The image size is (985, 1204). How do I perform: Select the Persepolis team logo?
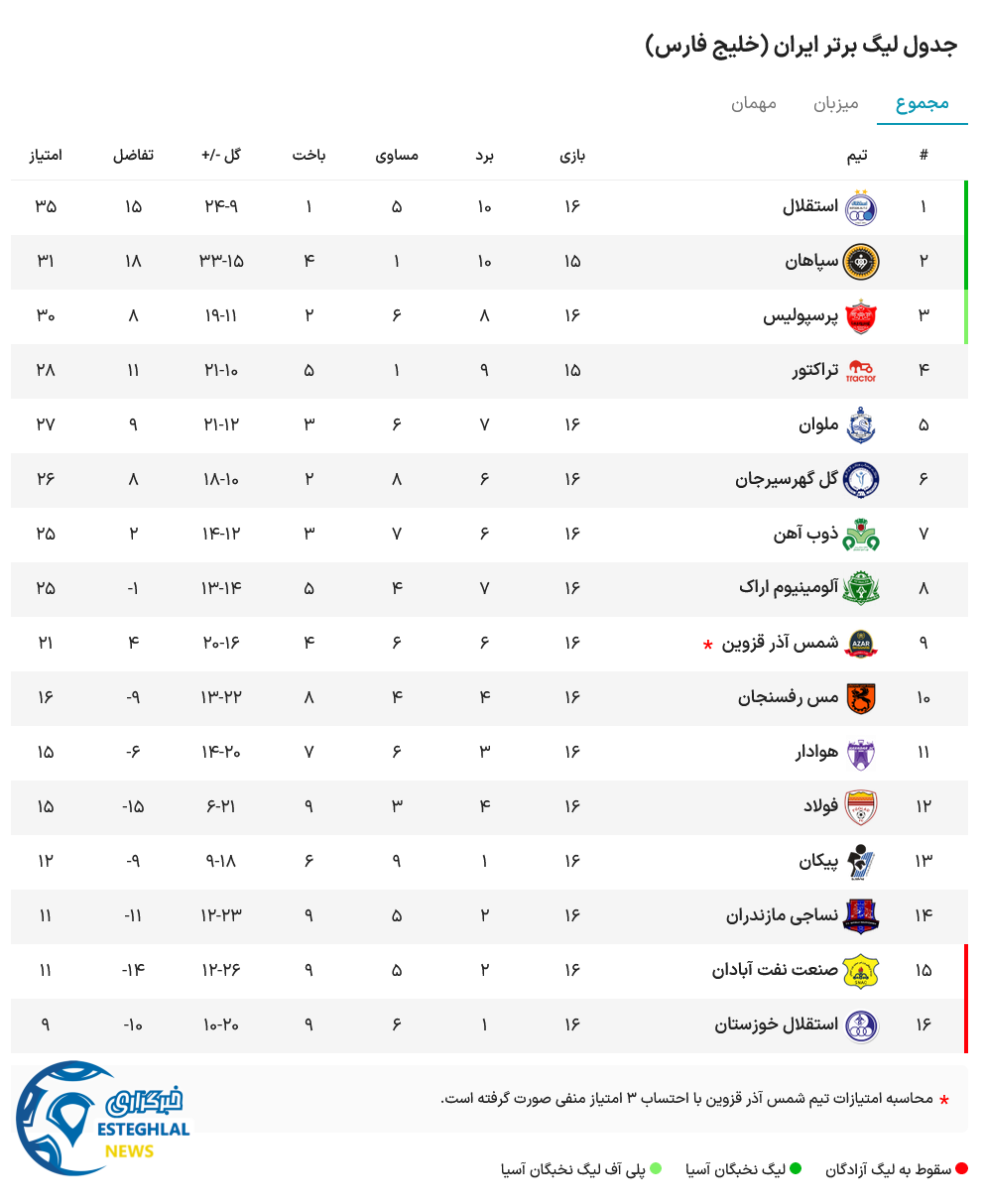pos(859,315)
